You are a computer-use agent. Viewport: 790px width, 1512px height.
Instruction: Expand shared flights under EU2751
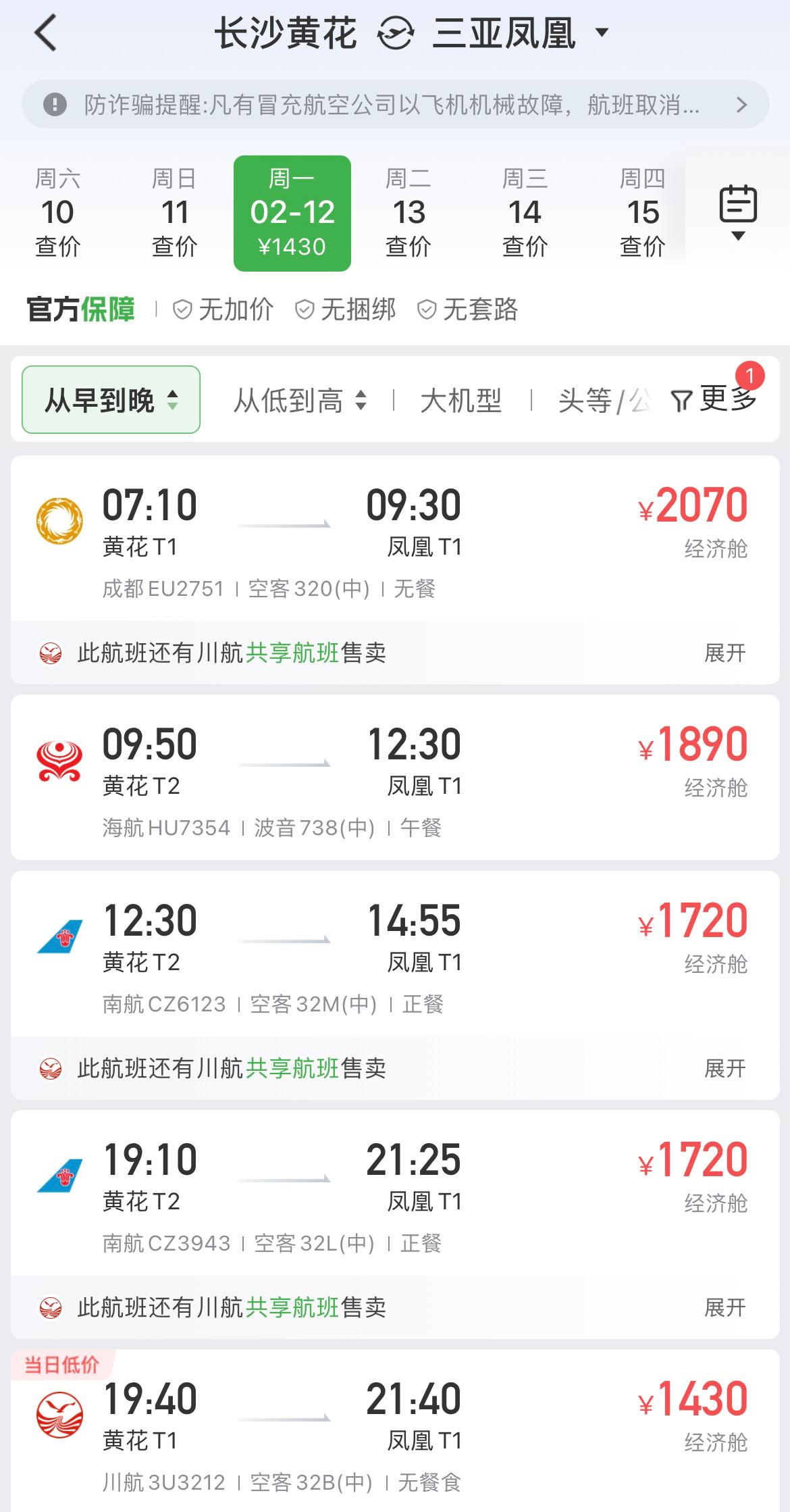click(x=725, y=653)
